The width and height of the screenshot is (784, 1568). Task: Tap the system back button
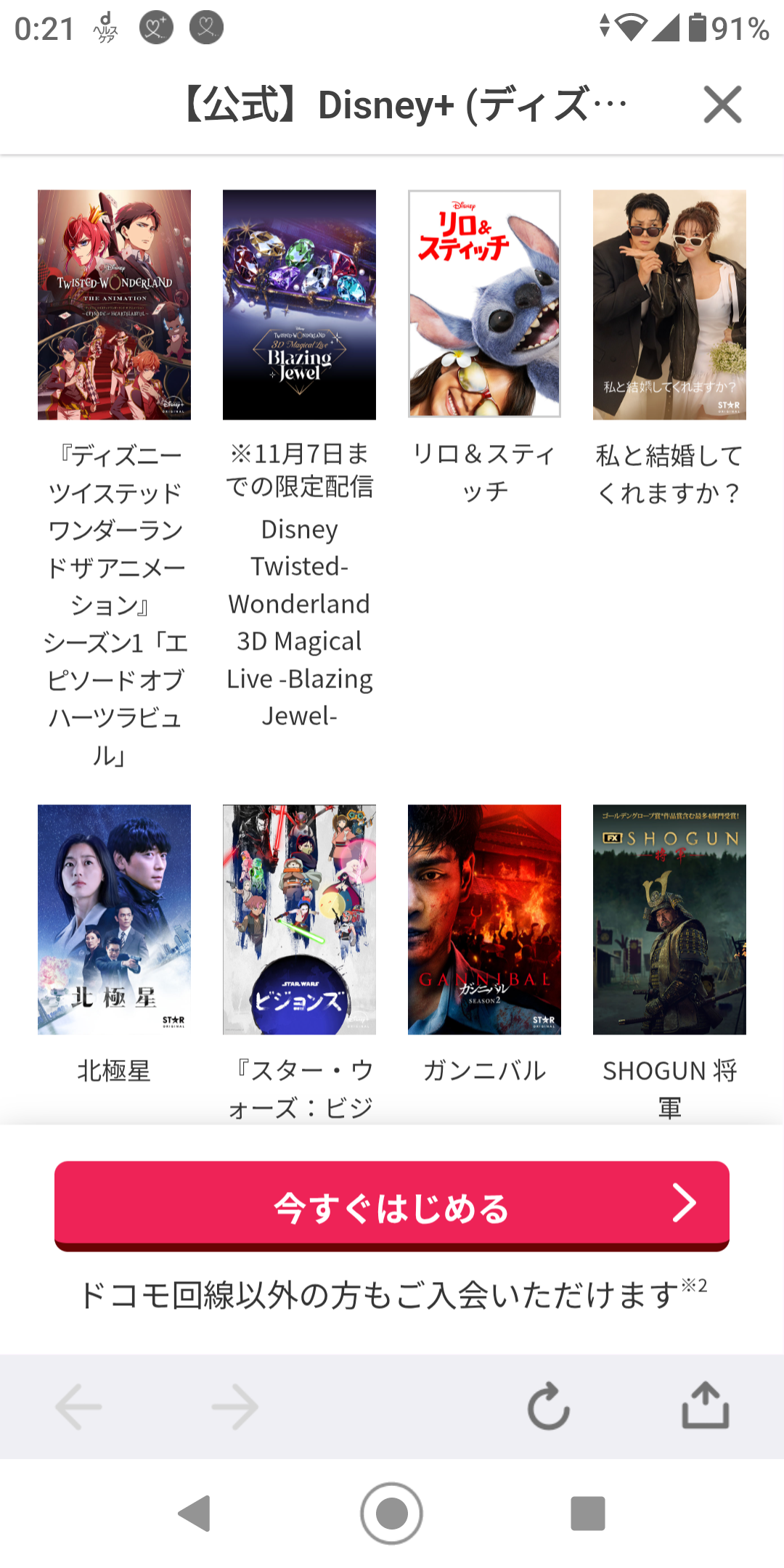[195, 1514]
